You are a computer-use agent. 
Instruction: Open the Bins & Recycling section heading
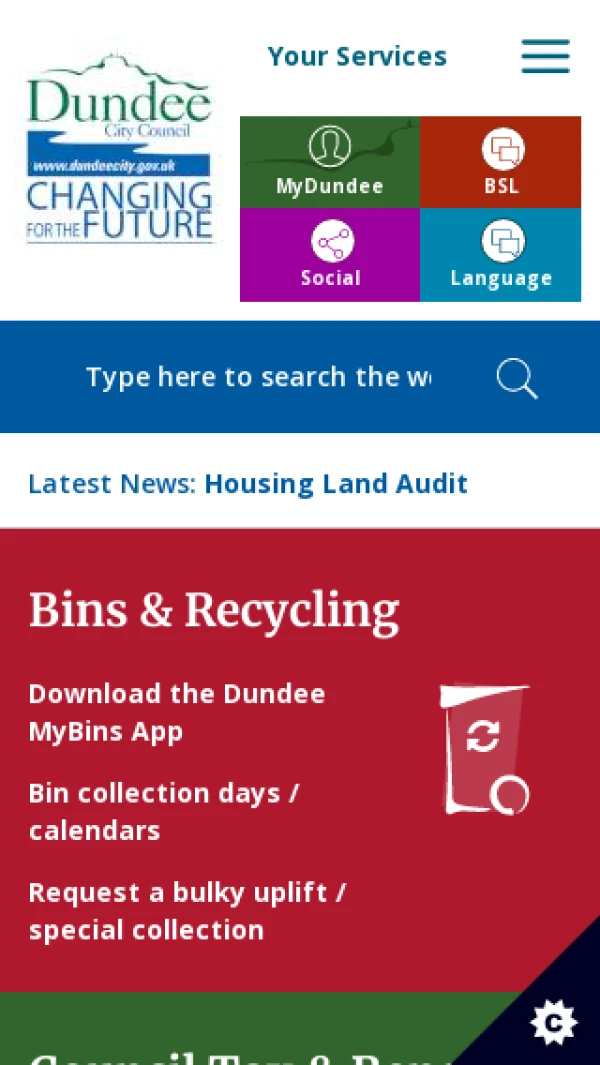tap(214, 610)
